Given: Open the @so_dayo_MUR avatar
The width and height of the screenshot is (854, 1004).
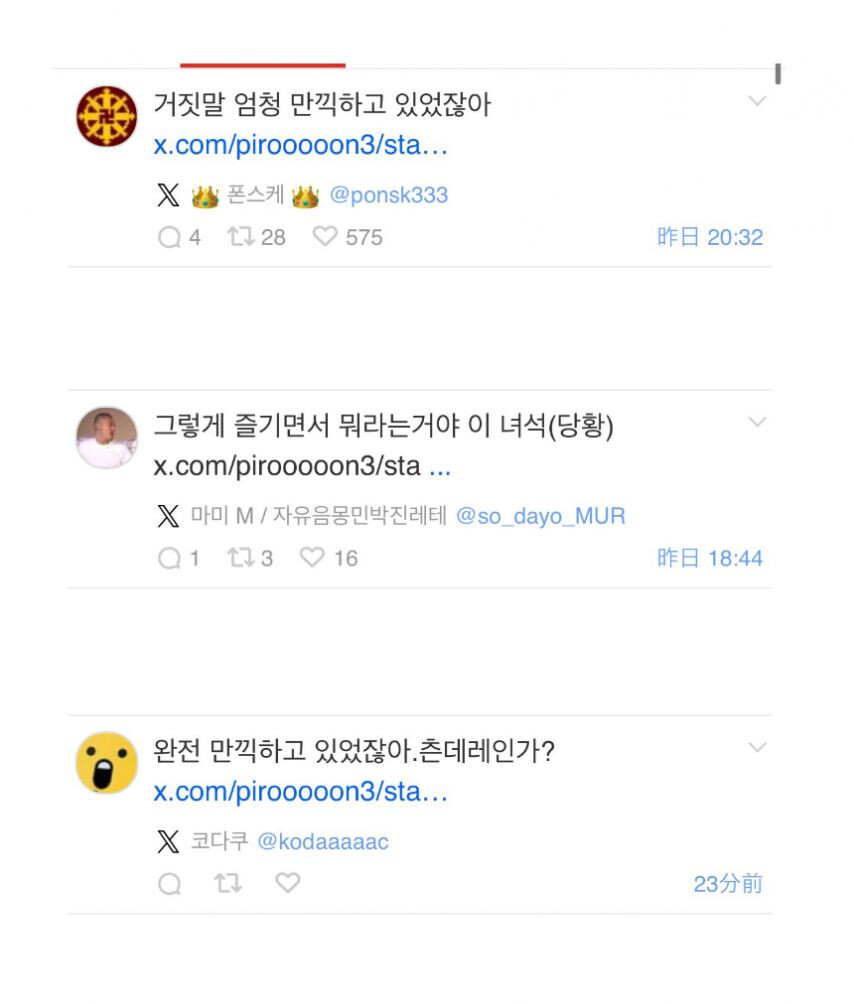Looking at the screenshot, I should pyautogui.click(x=107, y=437).
